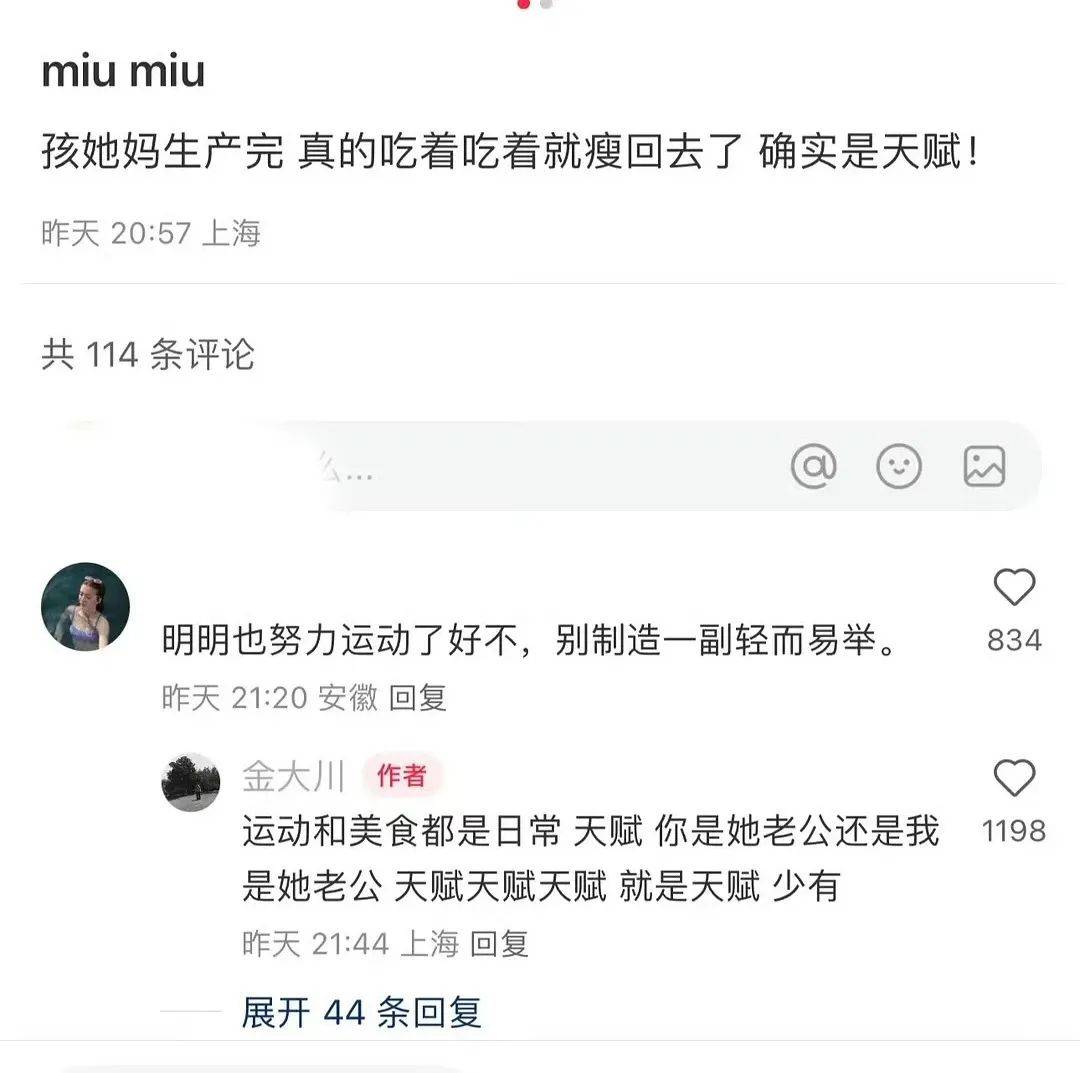Open 金大川's username profile
This screenshot has height=1073, width=1080.
point(293,775)
